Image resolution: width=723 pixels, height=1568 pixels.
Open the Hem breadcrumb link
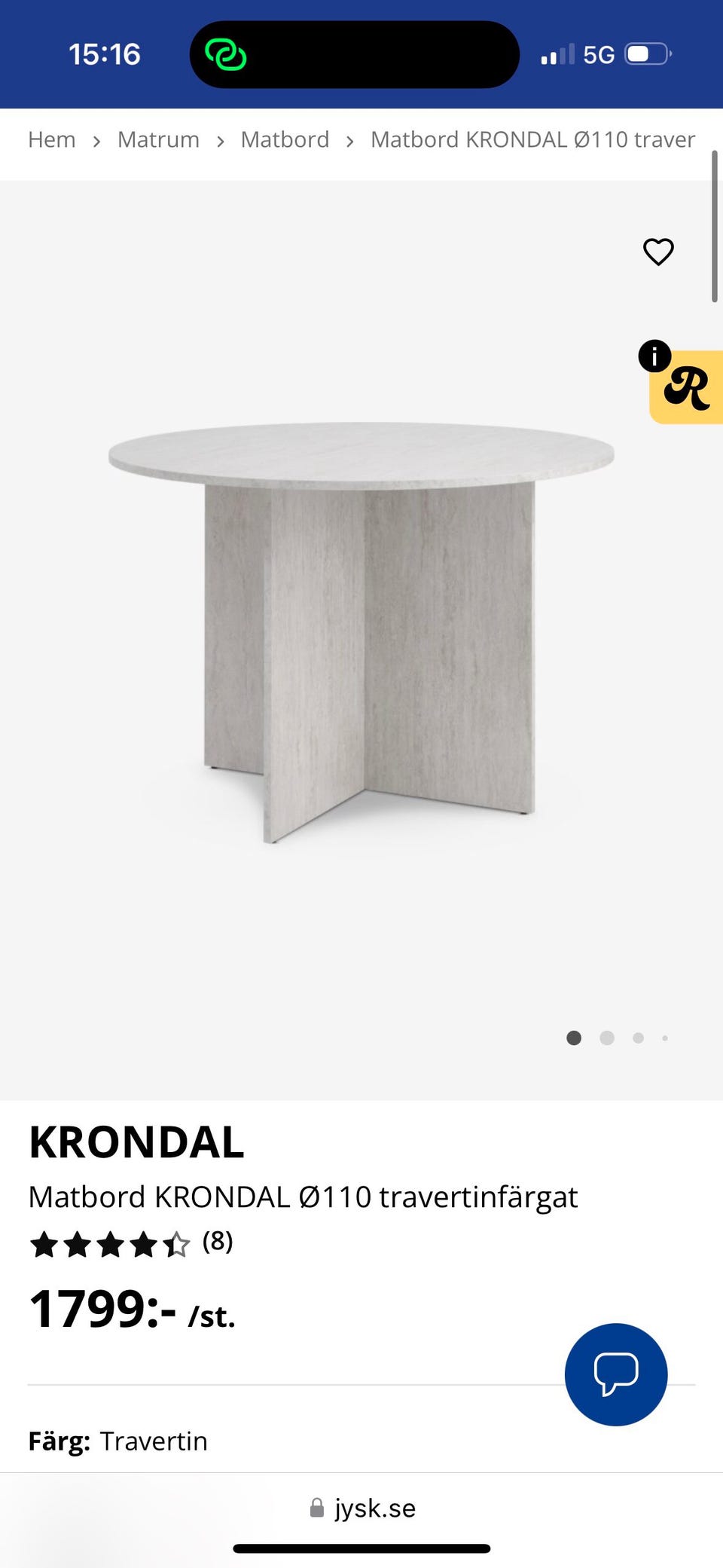(x=52, y=140)
